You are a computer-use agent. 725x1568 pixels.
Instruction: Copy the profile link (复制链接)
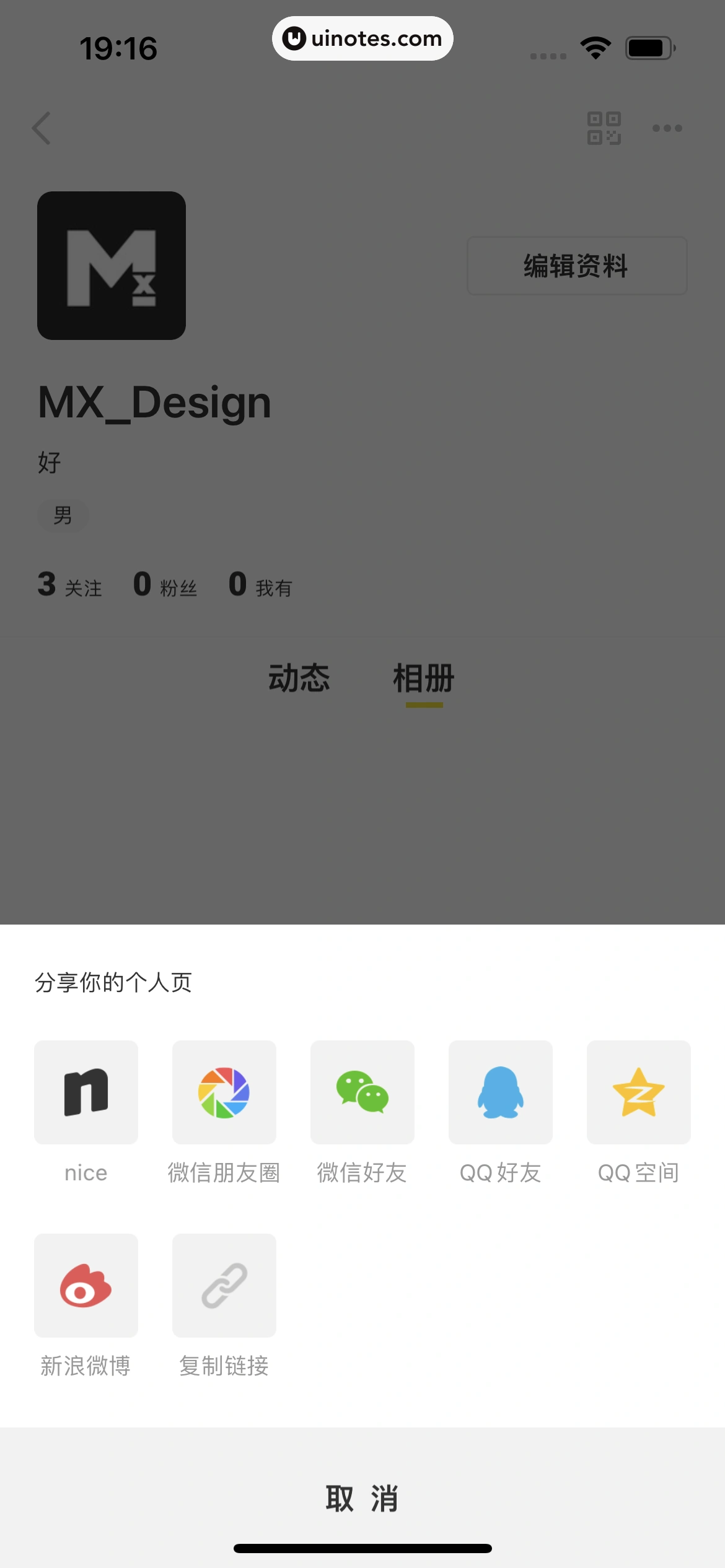[224, 1286]
